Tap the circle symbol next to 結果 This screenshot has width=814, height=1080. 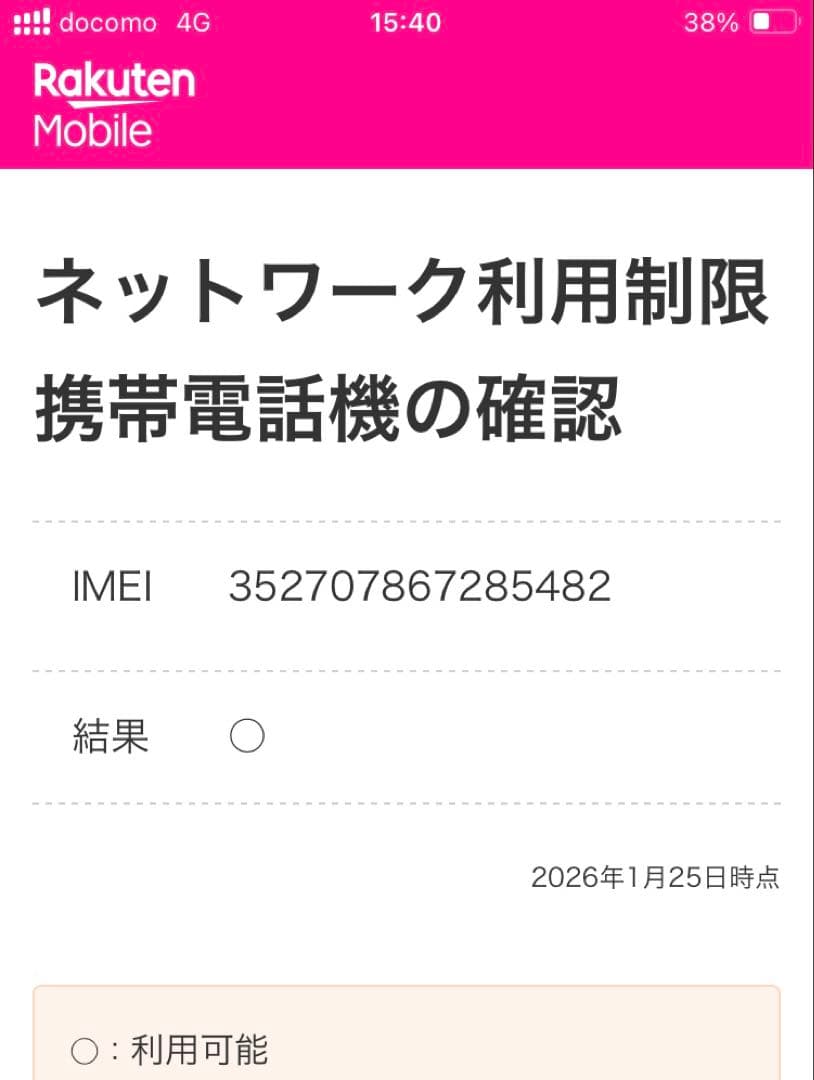pyautogui.click(x=246, y=736)
